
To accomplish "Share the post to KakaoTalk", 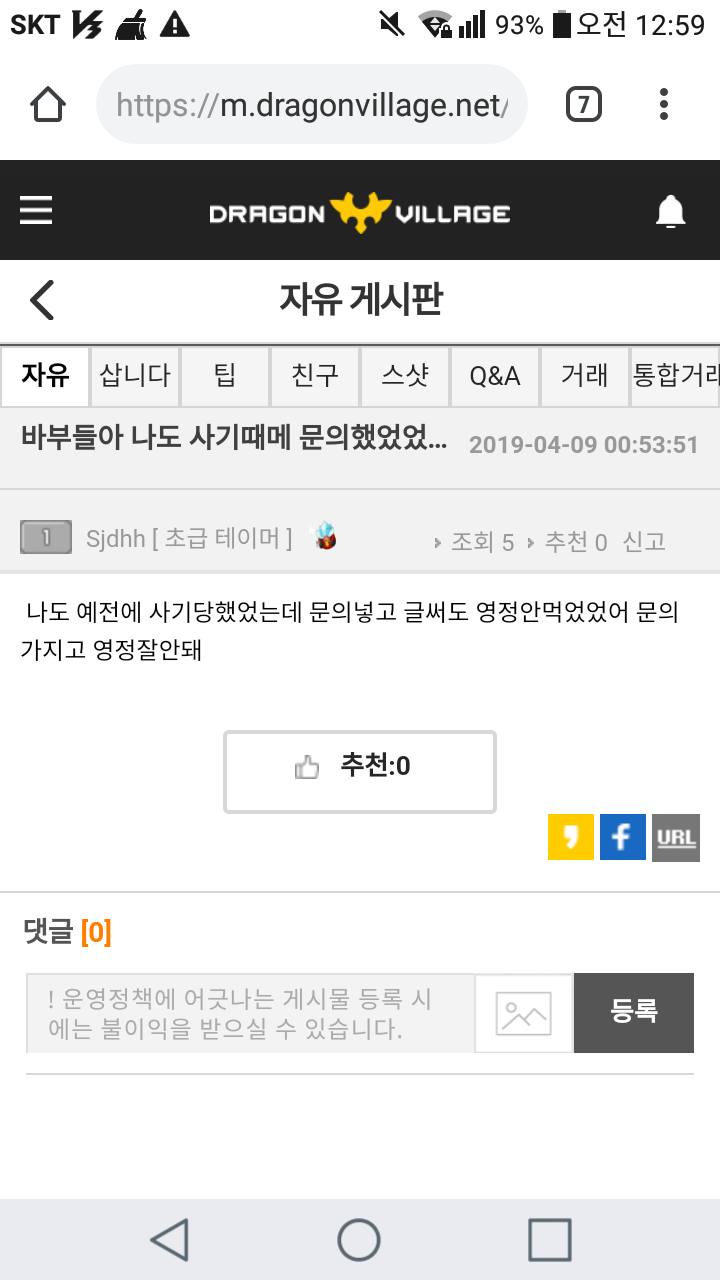I will coord(571,837).
